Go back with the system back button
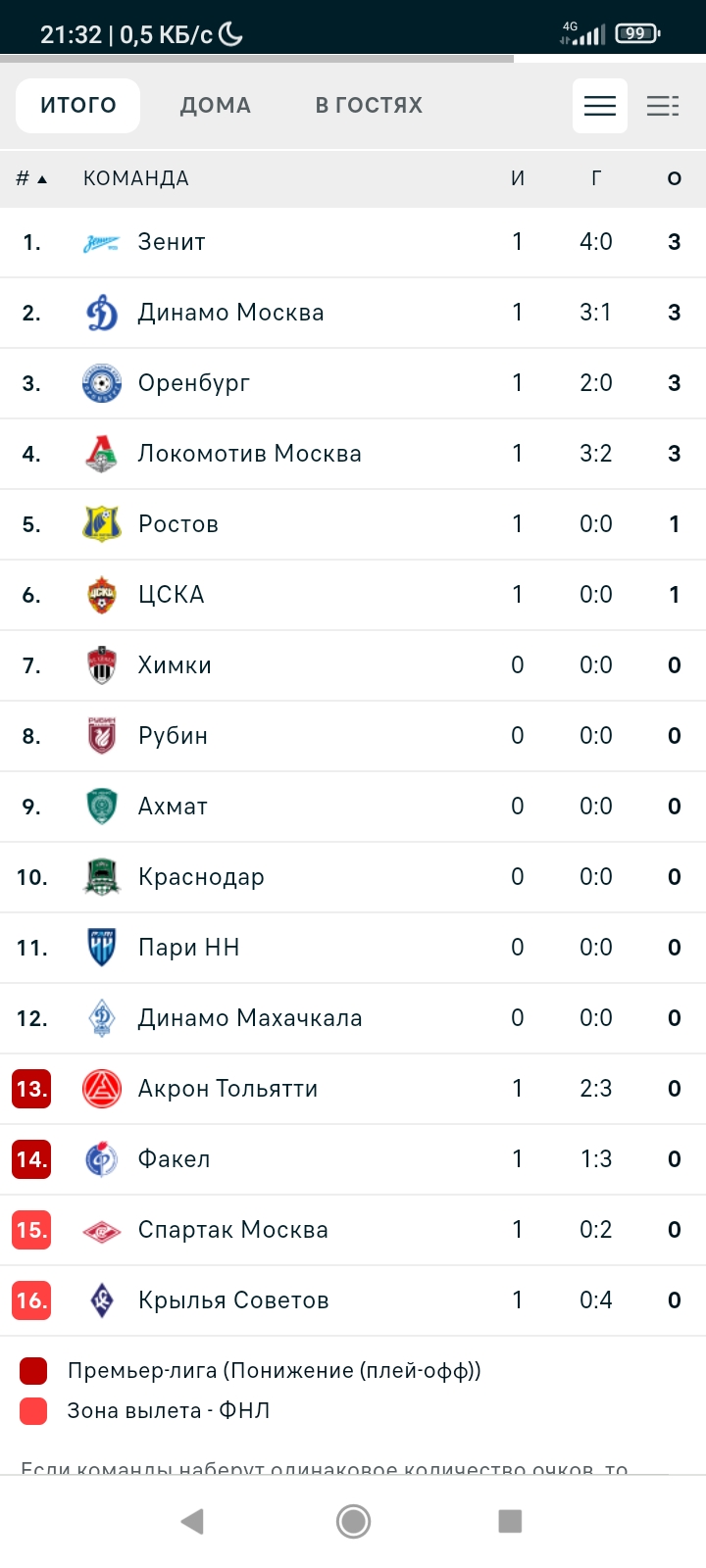The image size is (706, 1568). (x=193, y=1521)
